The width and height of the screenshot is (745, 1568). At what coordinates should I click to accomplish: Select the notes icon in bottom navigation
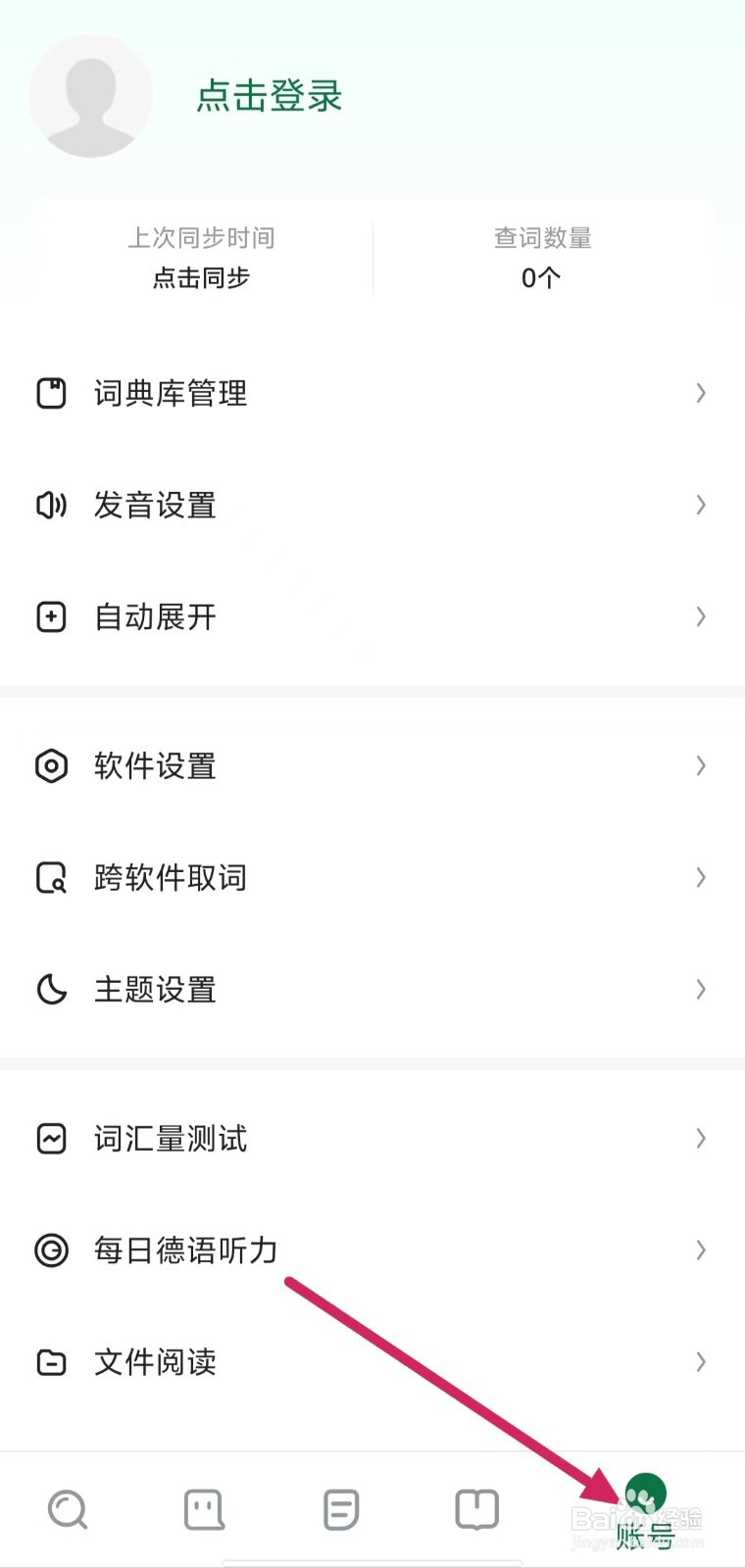click(x=339, y=1510)
